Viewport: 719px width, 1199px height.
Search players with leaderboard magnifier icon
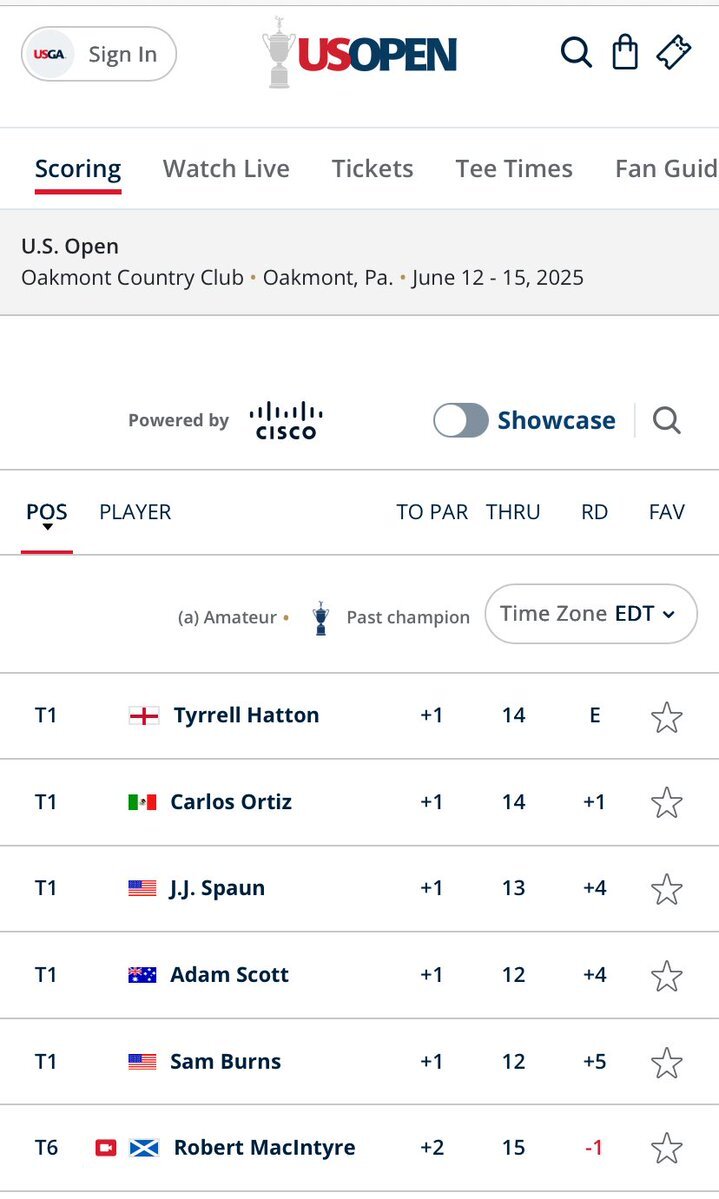click(666, 420)
